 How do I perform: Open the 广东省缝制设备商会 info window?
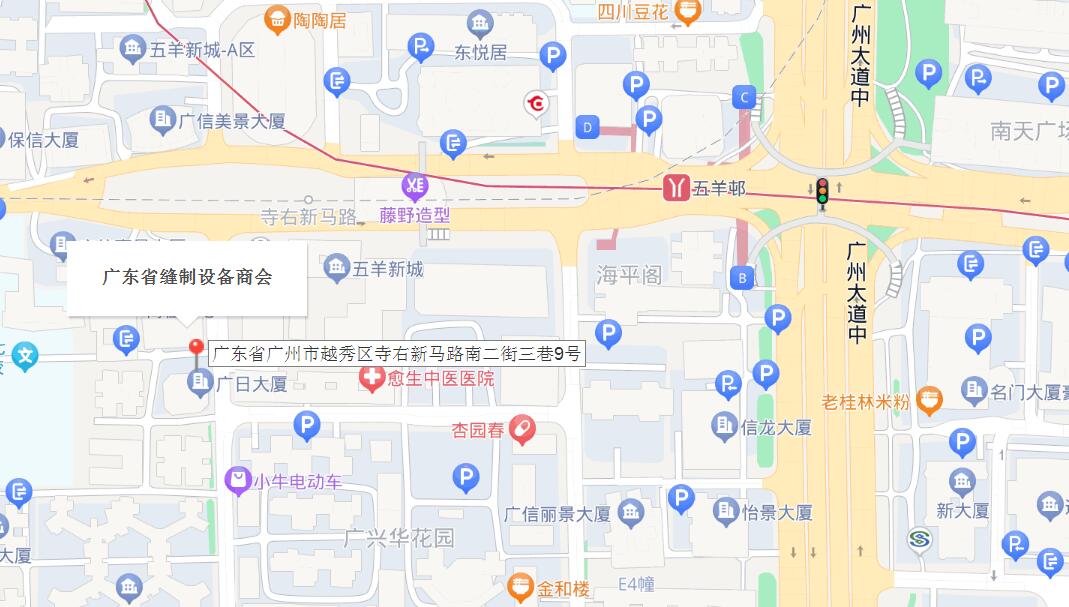pyautogui.click(x=187, y=278)
